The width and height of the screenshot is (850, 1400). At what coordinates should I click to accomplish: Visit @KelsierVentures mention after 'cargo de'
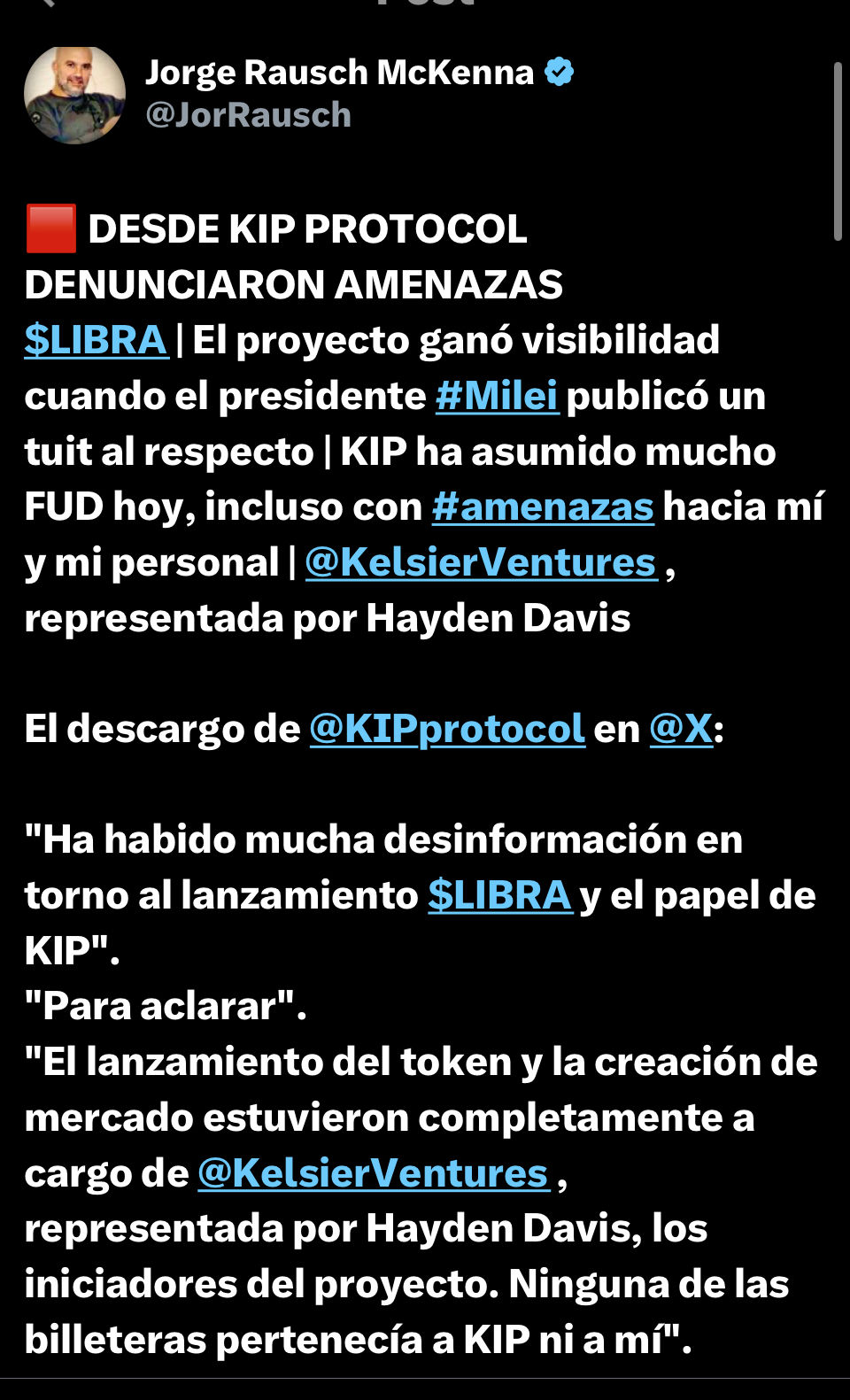point(373,1173)
